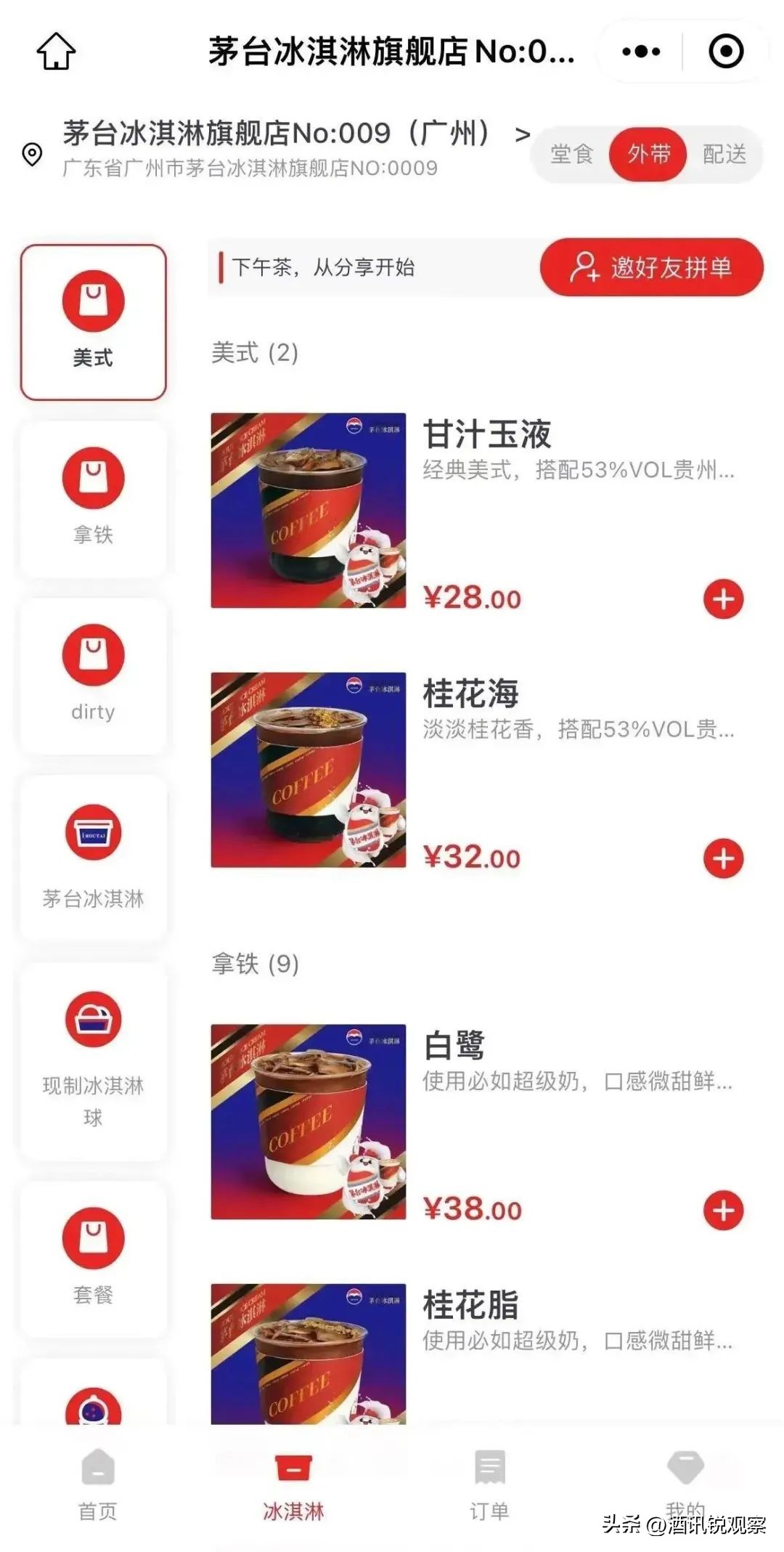Screen dimensions: 784x1552
Task: Expand store details via the arrow after 茅台冰淇淋旗舰店No:009
Action: click(522, 134)
